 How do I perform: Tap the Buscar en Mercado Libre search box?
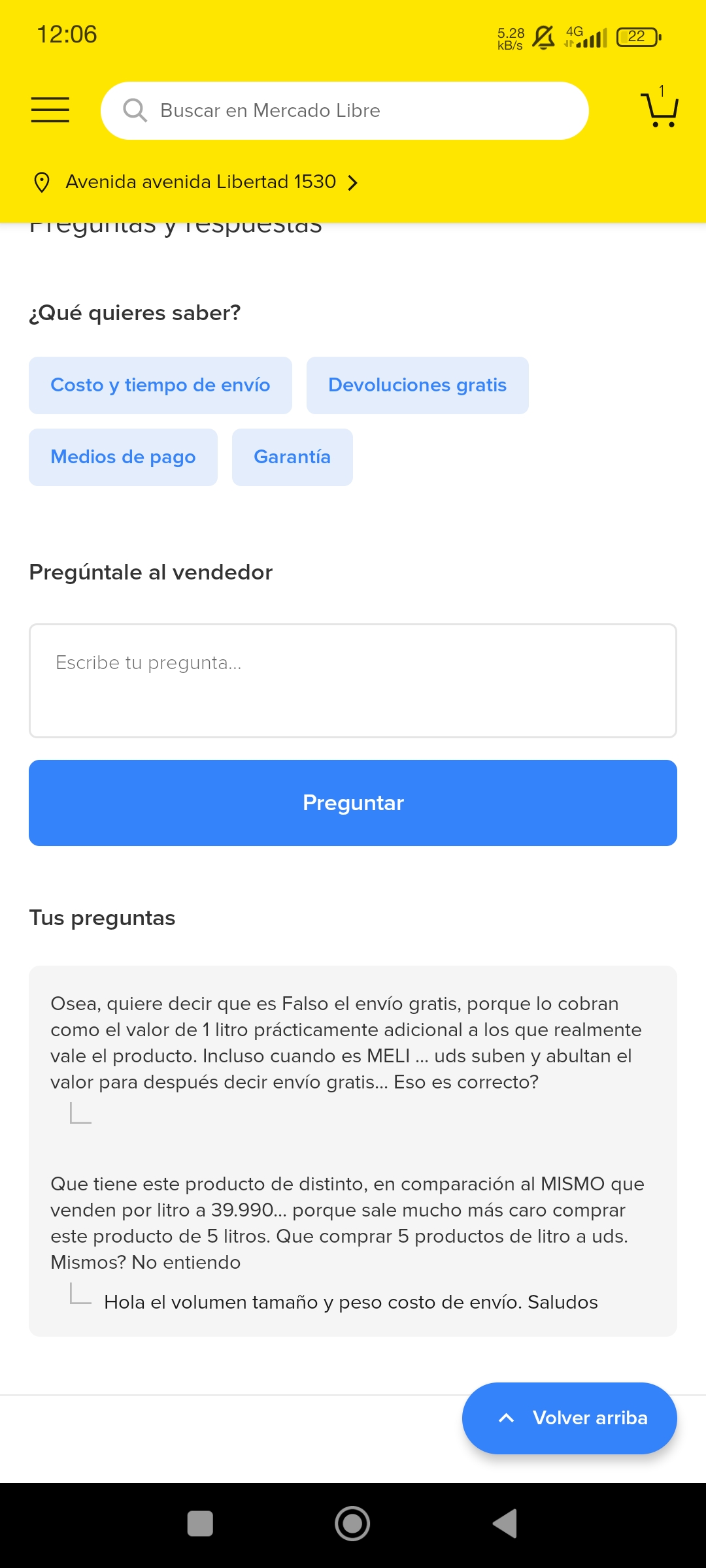(x=345, y=110)
